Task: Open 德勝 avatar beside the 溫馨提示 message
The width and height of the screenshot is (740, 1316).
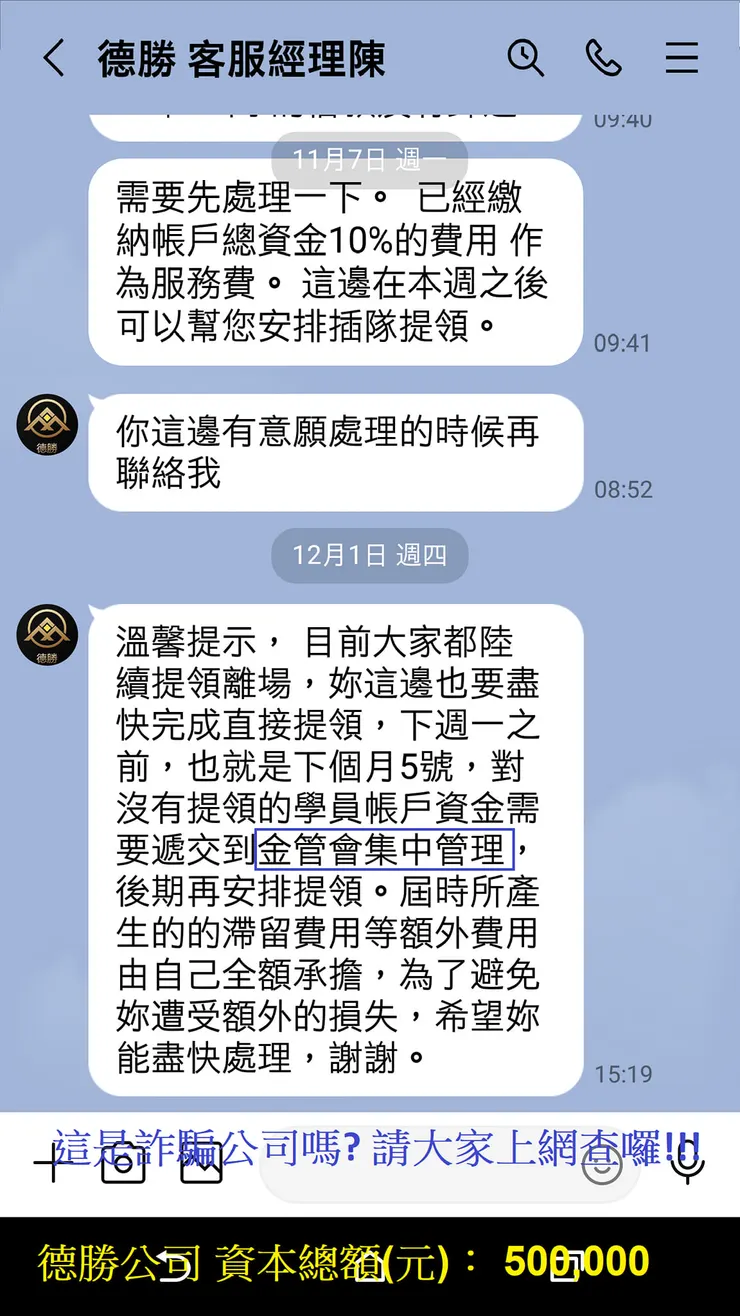Action: [45, 635]
